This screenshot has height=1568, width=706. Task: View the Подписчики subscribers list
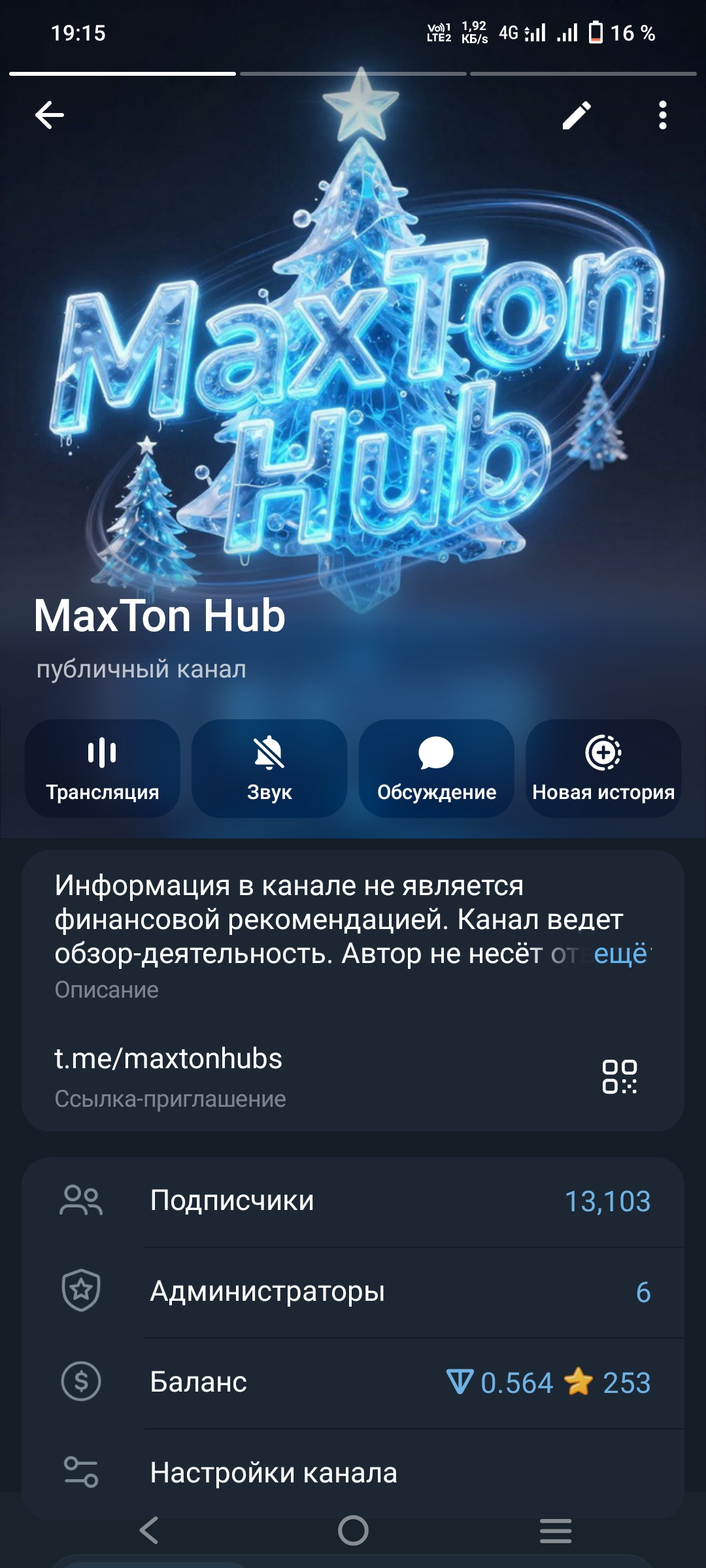353,1201
